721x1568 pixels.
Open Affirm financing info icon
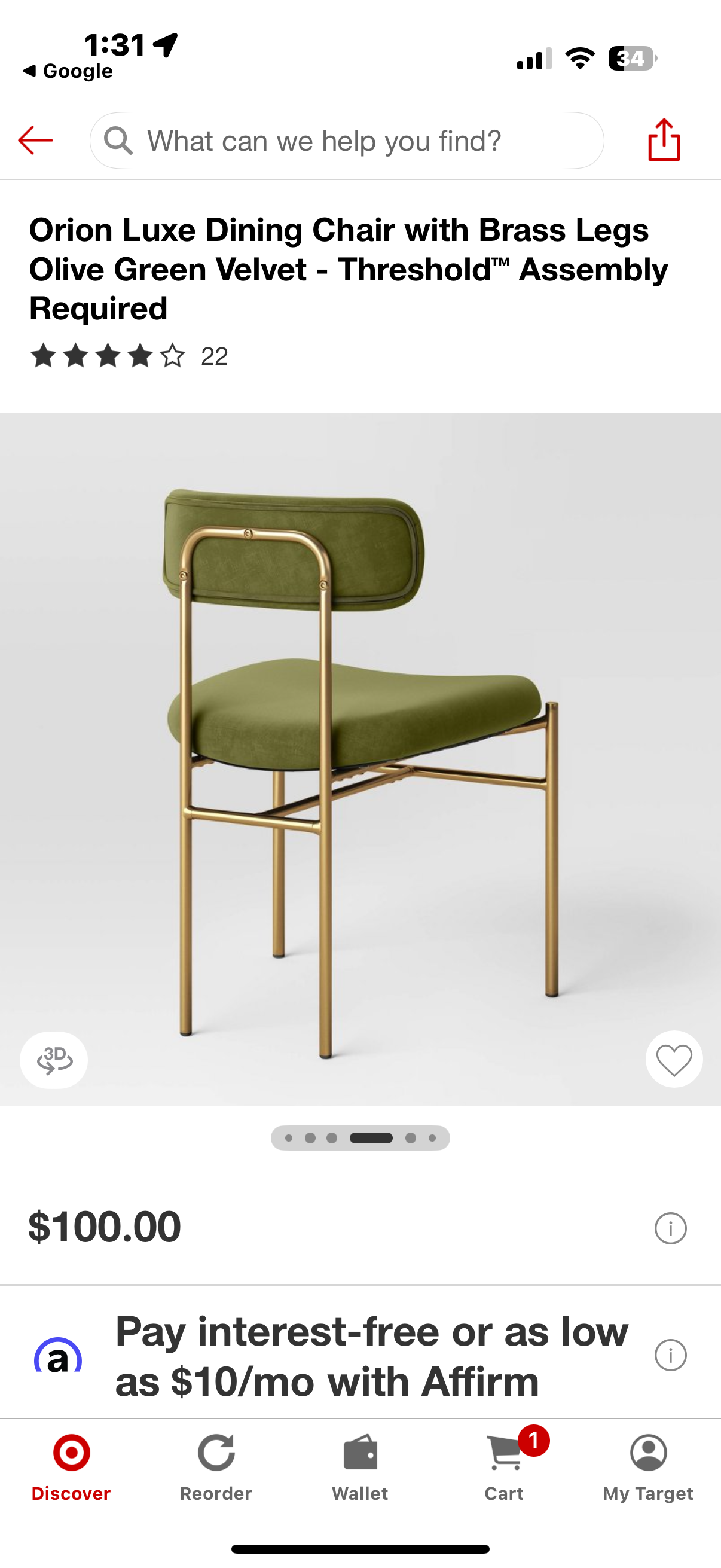670,1355
